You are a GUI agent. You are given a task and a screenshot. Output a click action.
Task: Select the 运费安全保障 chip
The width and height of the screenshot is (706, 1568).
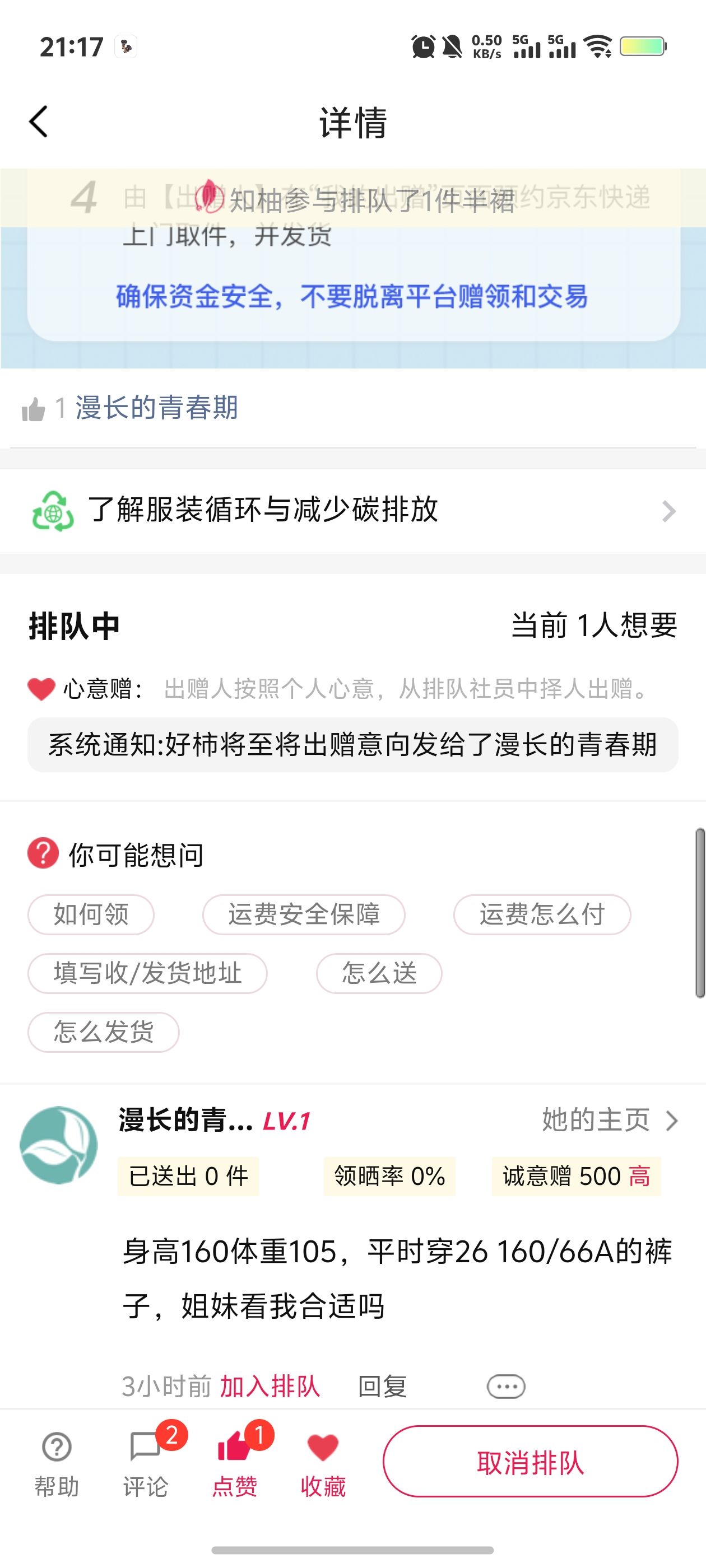point(303,914)
